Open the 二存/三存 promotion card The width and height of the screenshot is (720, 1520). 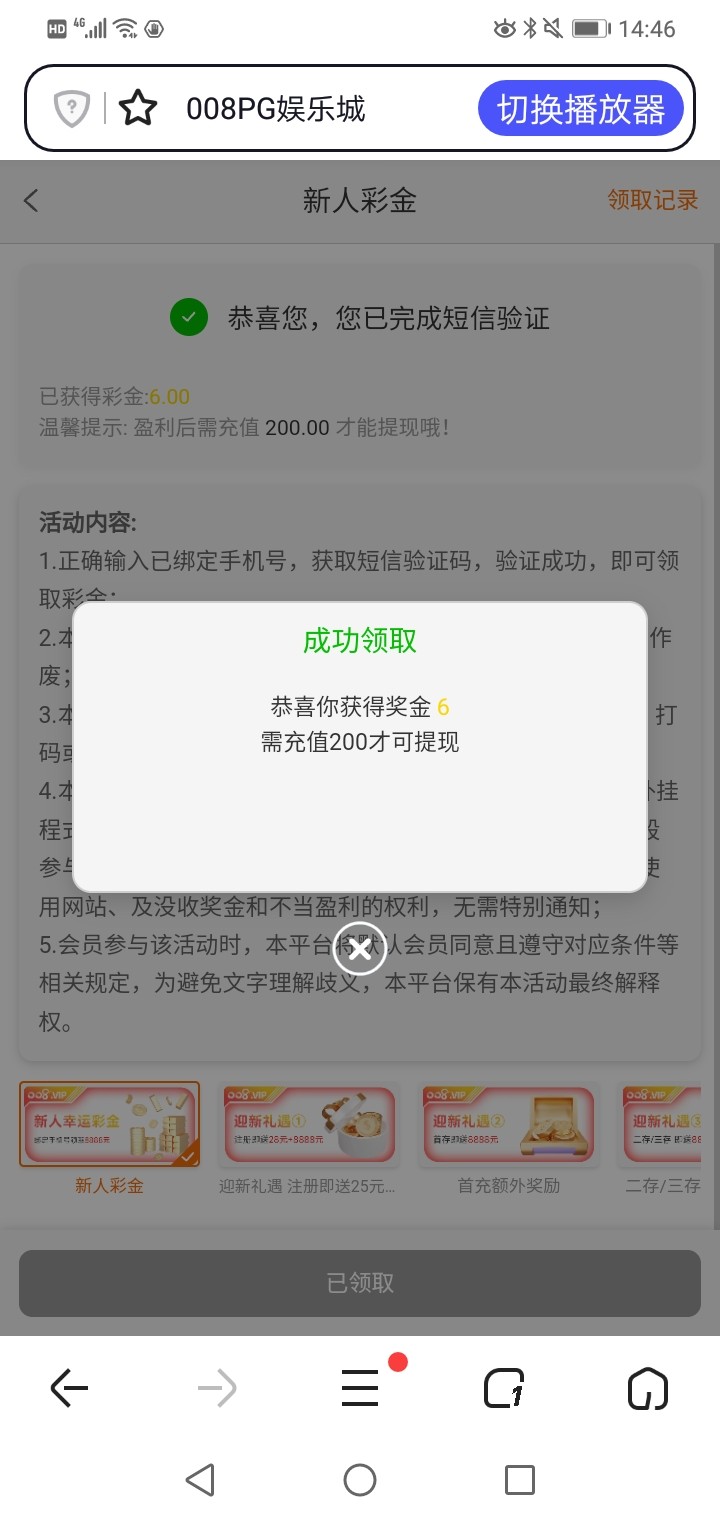click(668, 1126)
